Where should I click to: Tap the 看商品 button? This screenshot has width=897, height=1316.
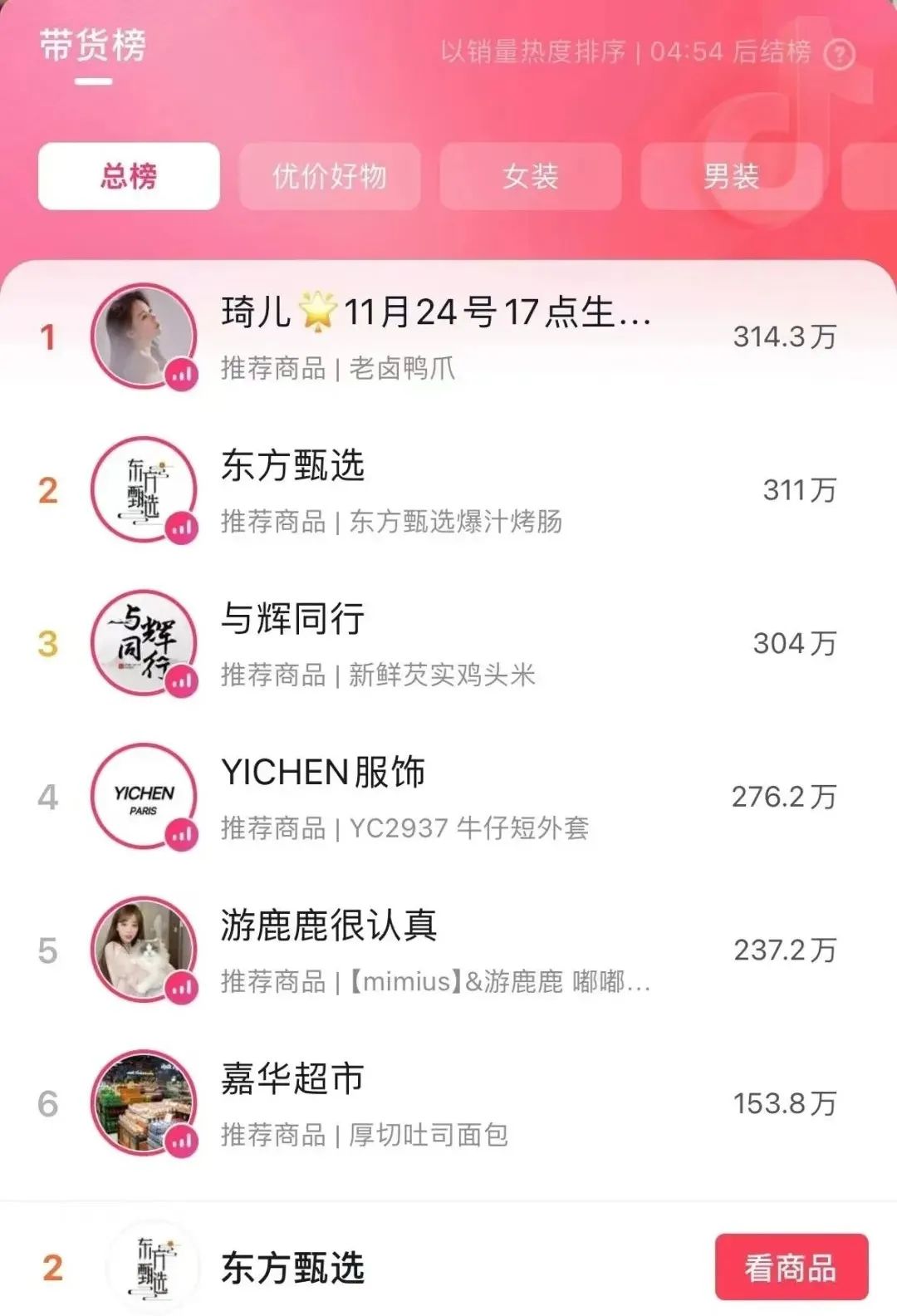[x=791, y=1268]
